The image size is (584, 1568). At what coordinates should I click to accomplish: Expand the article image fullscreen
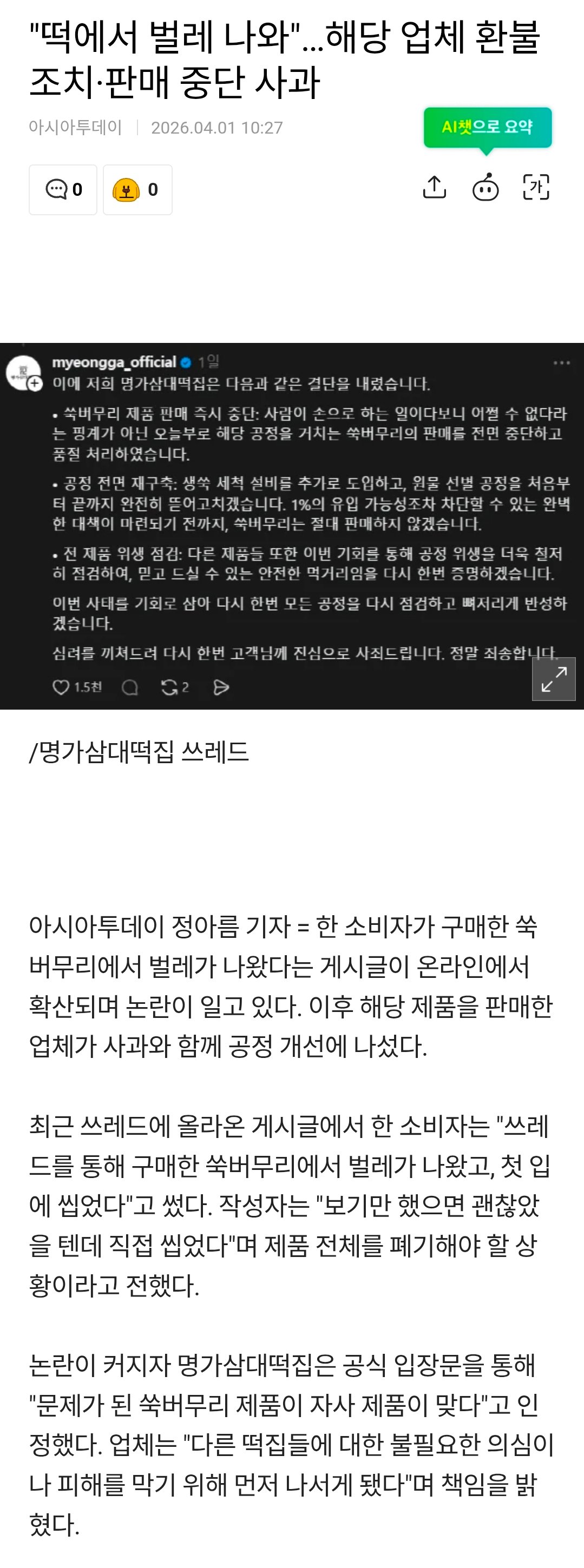click(553, 679)
